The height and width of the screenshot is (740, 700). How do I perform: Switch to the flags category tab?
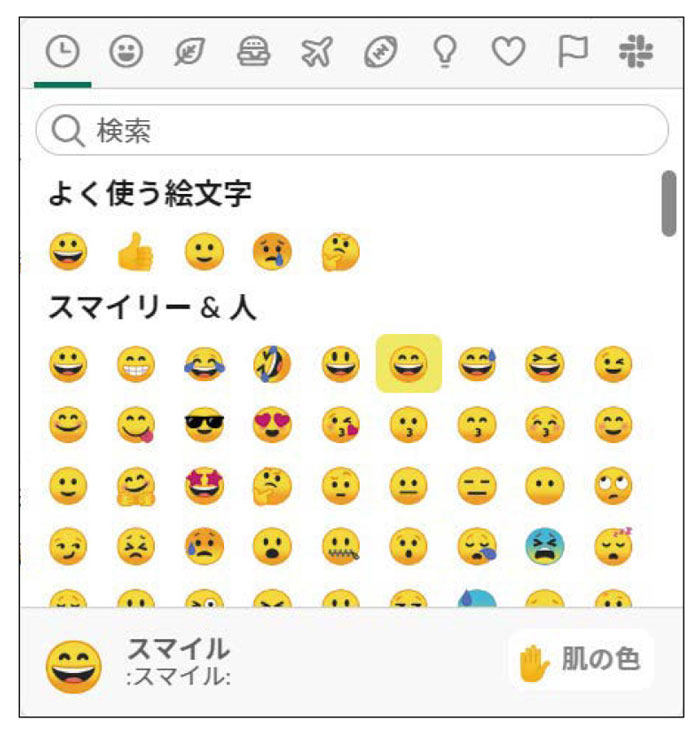(571, 53)
